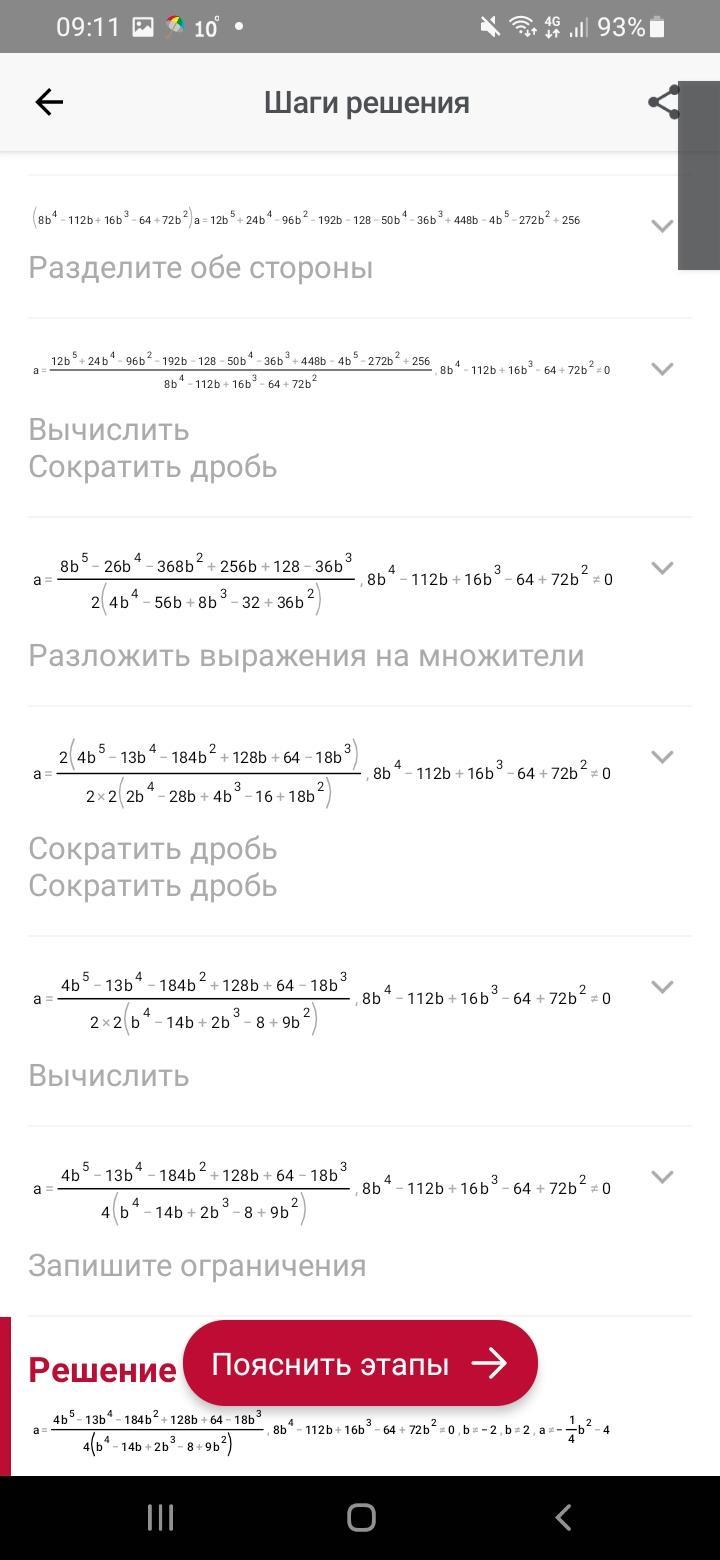Open recent apps from navigation bar
Viewport: 720px width, 1560px height.
click(160, 1517)
